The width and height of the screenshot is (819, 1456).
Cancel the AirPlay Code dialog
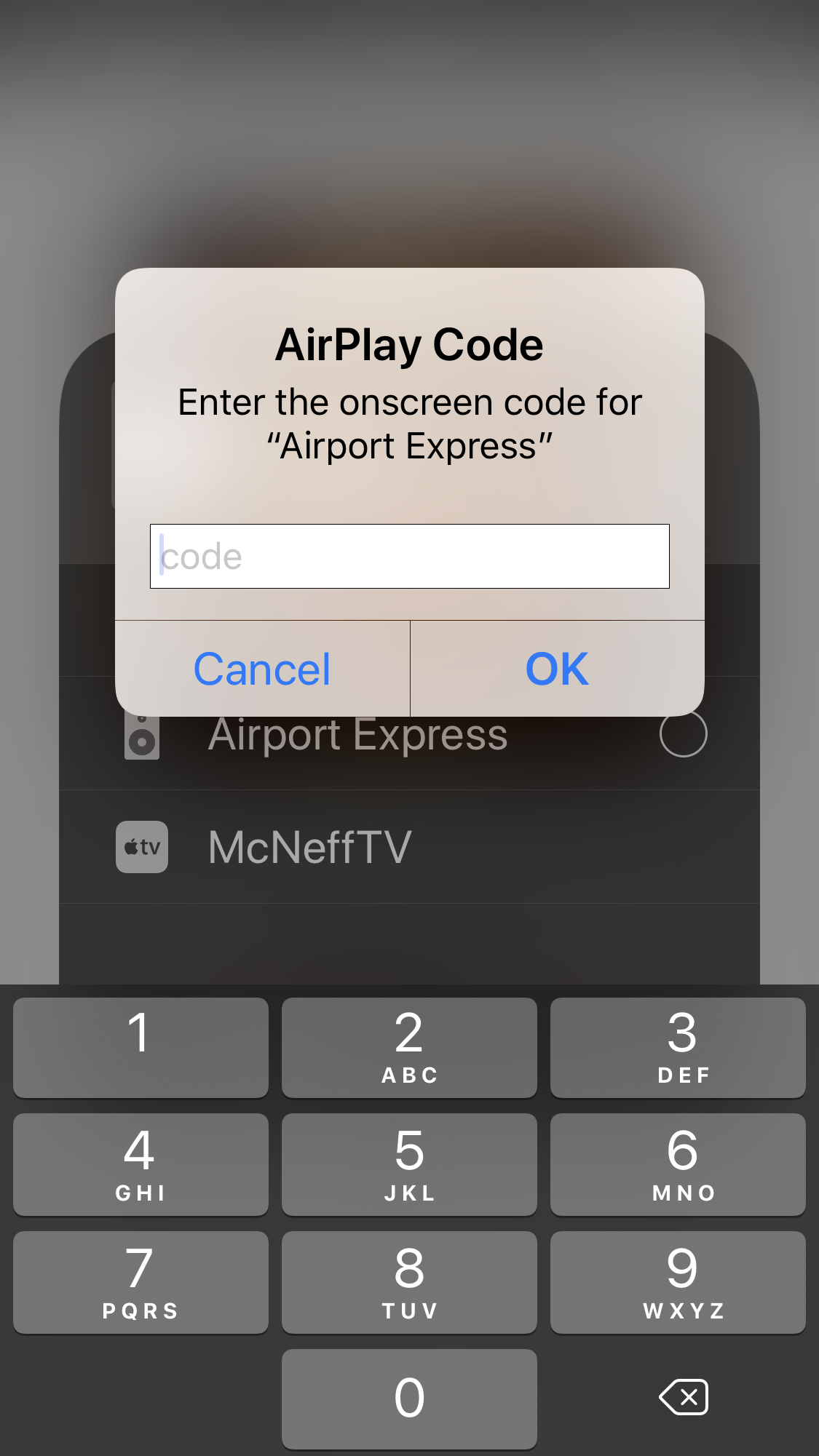tap(262, 669)
